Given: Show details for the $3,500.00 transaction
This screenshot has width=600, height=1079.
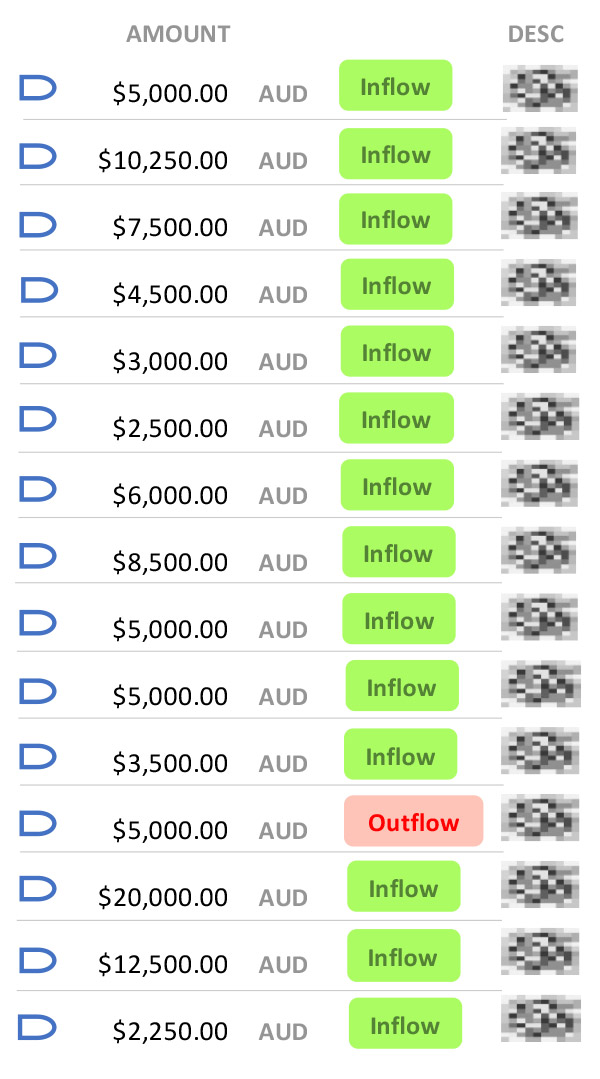Looking at the screenshot, I should point(170,763).
